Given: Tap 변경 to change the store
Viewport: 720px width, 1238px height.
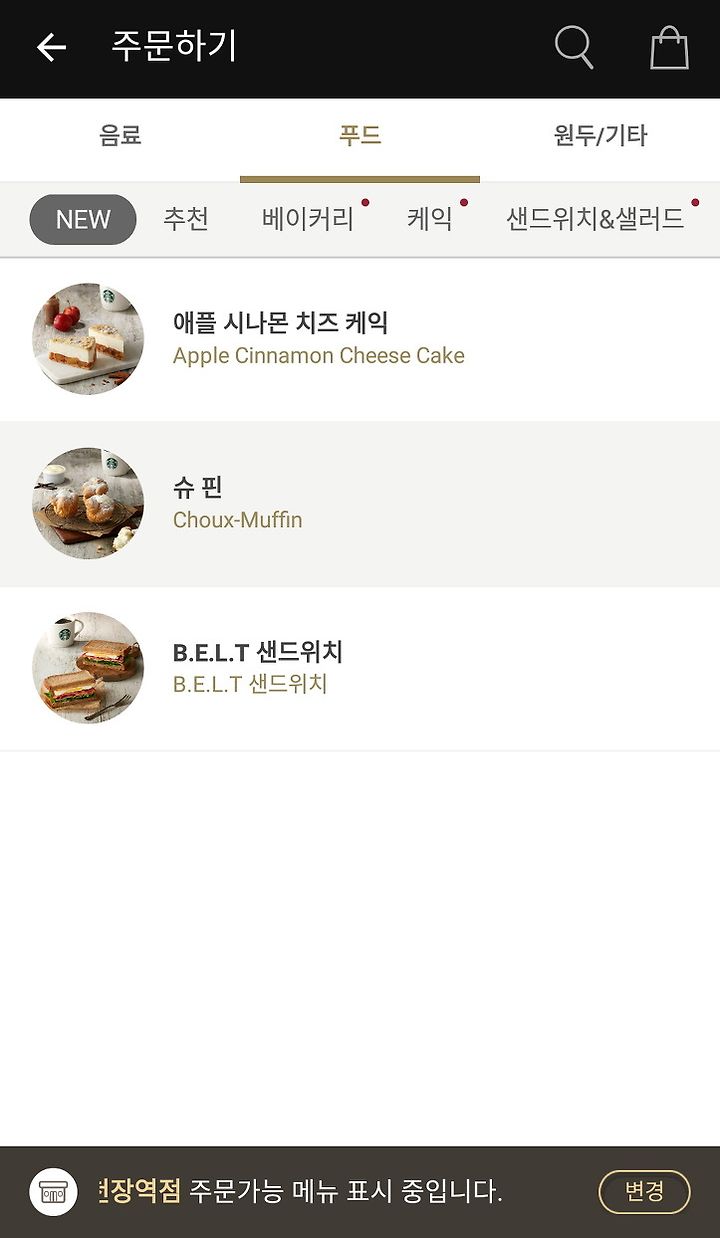Looking at the screenshot, I should (644, 1192).
